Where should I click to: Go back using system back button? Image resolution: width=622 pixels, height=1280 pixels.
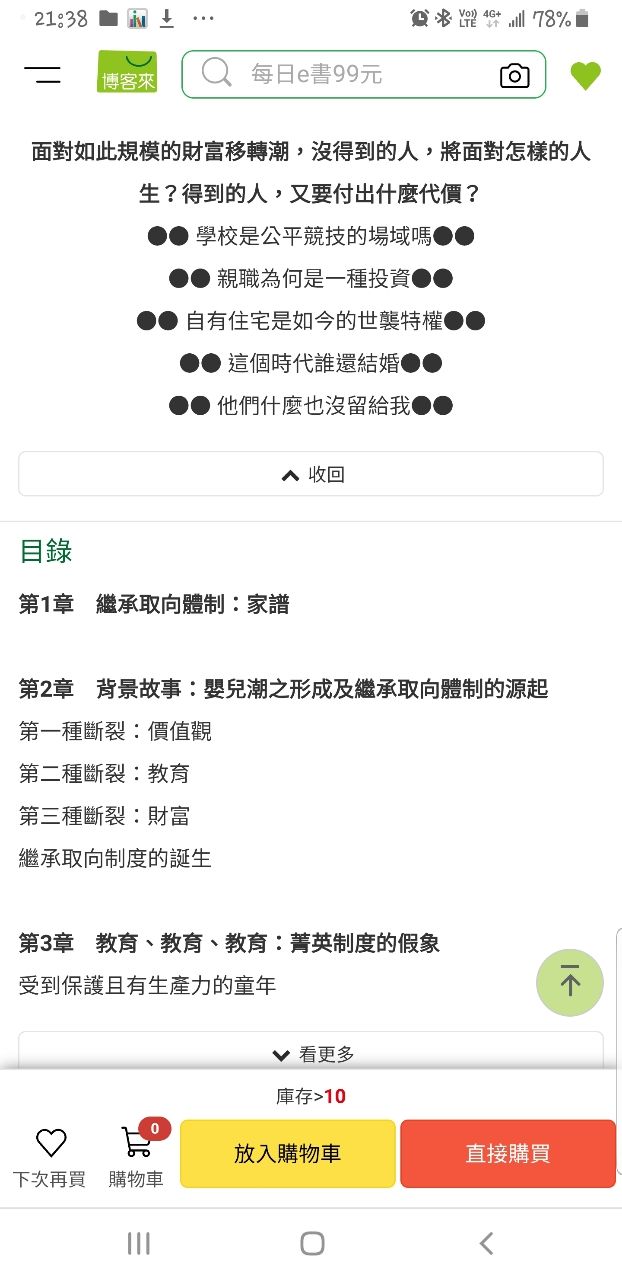click(x=486, y=1243)
